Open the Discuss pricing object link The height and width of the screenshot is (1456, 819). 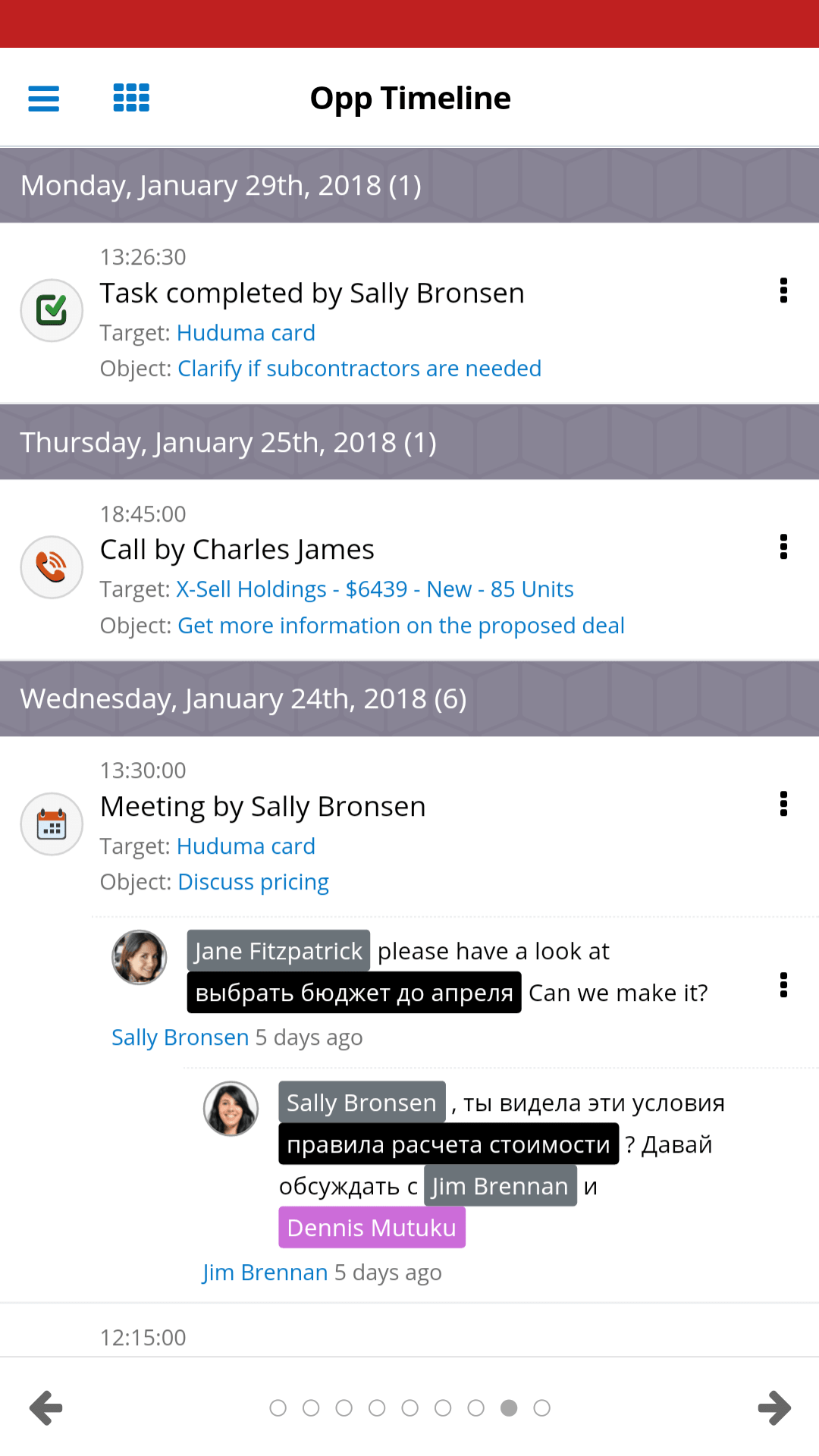coord(253,882)
